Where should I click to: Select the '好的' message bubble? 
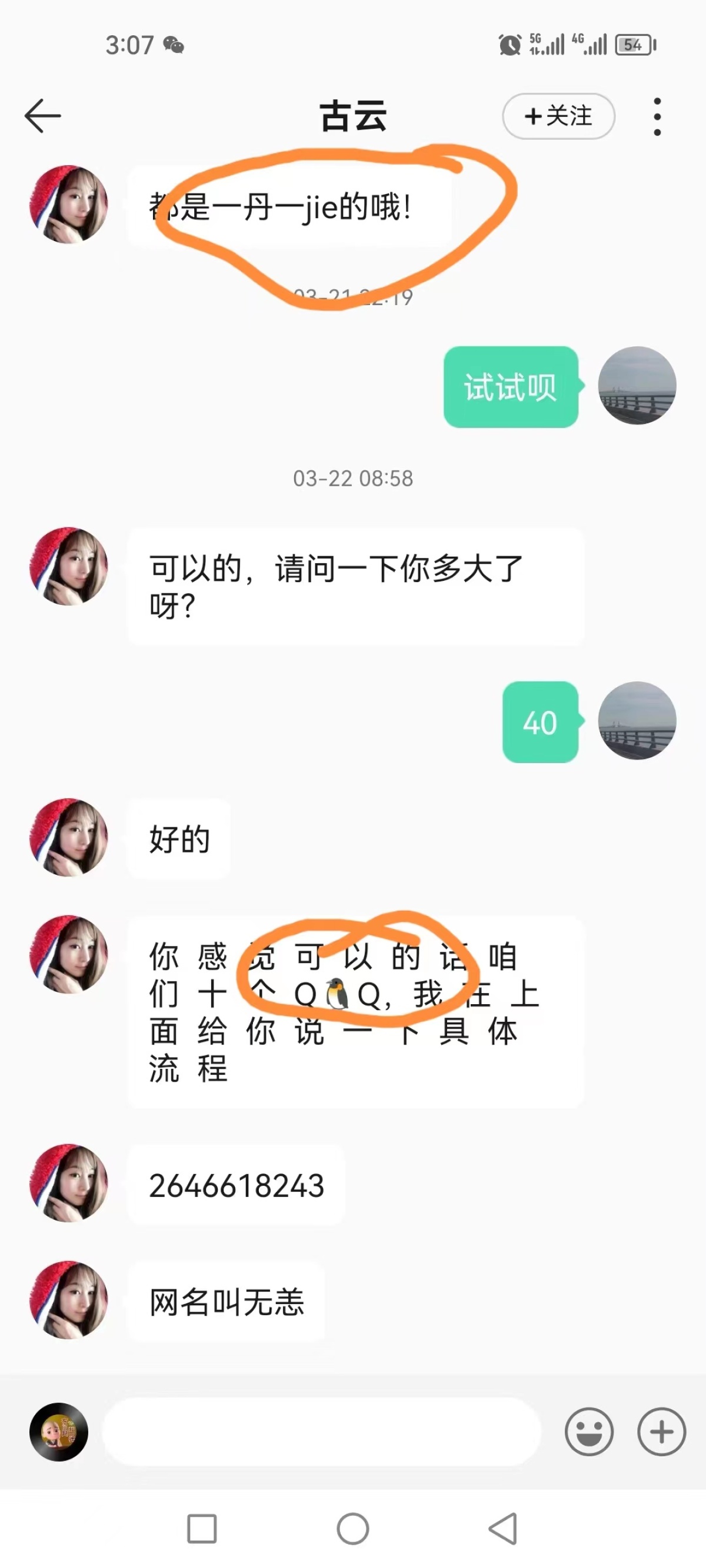[x=179, y=840]
